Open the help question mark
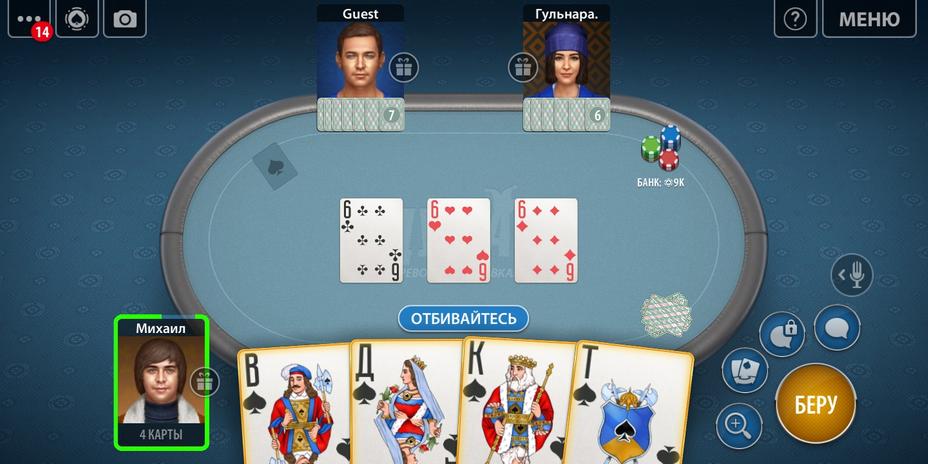Viewport: 928px width, 464px height. (796, 18)
